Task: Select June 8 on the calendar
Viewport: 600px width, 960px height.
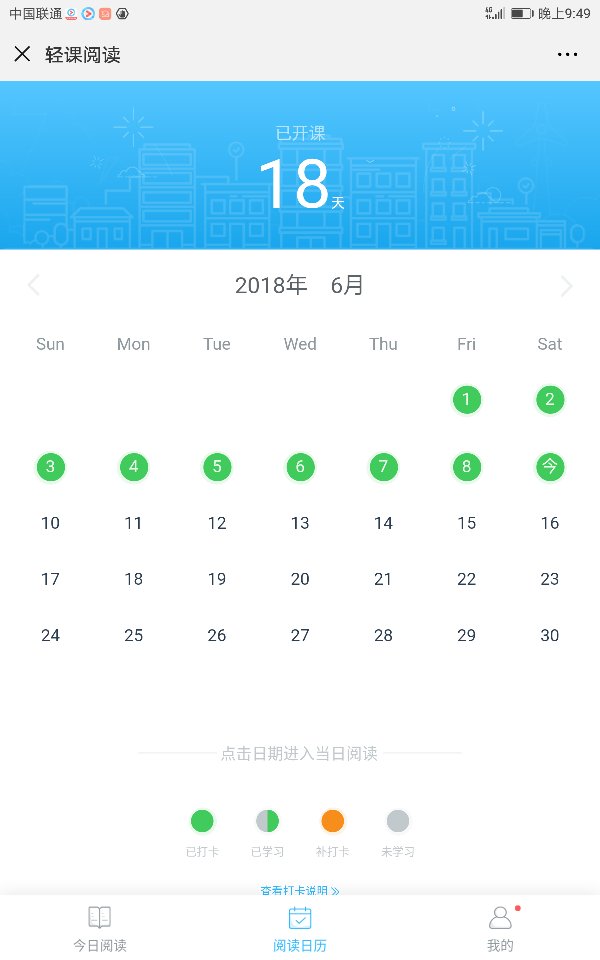Action: pos(467,467)
